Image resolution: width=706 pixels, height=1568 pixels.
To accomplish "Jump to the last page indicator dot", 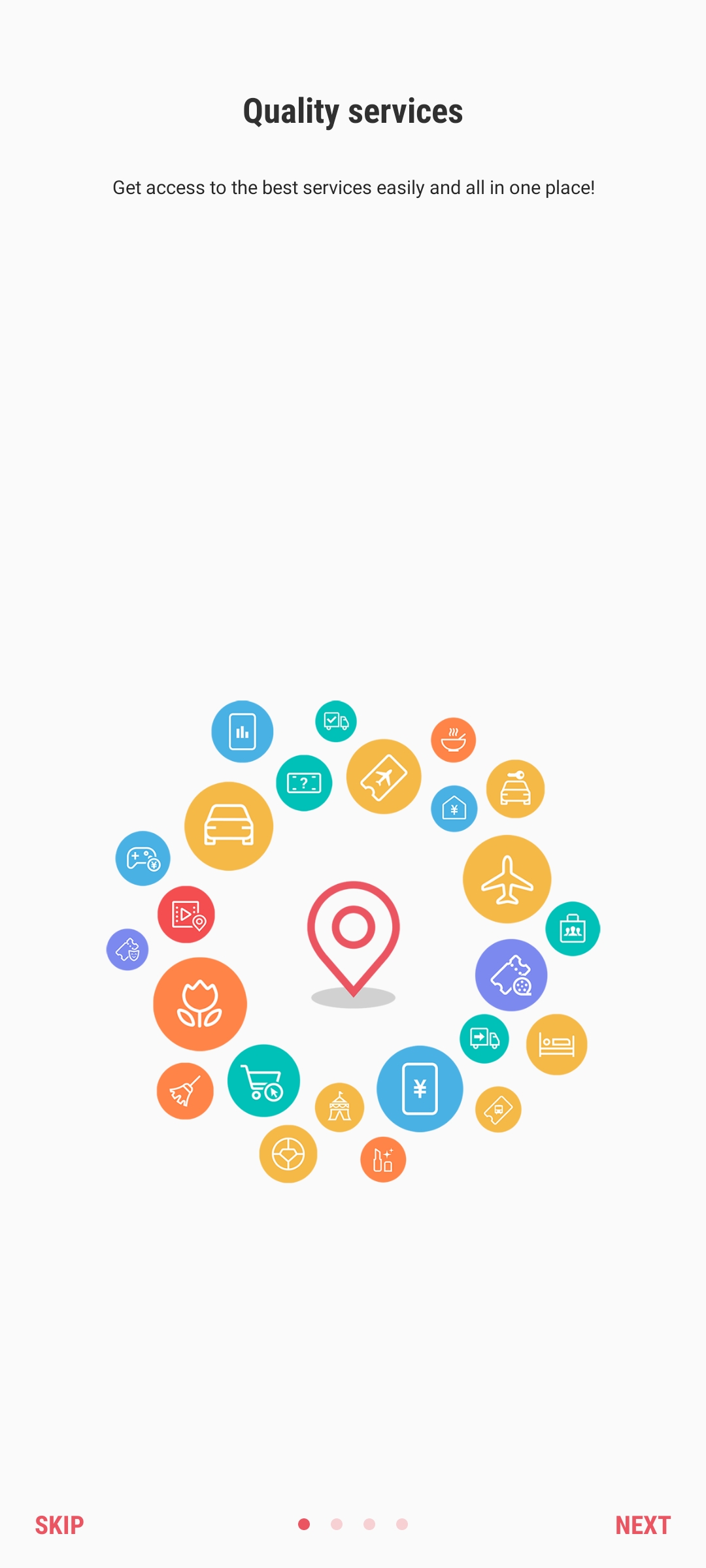I will click(x=402, y=1524).
